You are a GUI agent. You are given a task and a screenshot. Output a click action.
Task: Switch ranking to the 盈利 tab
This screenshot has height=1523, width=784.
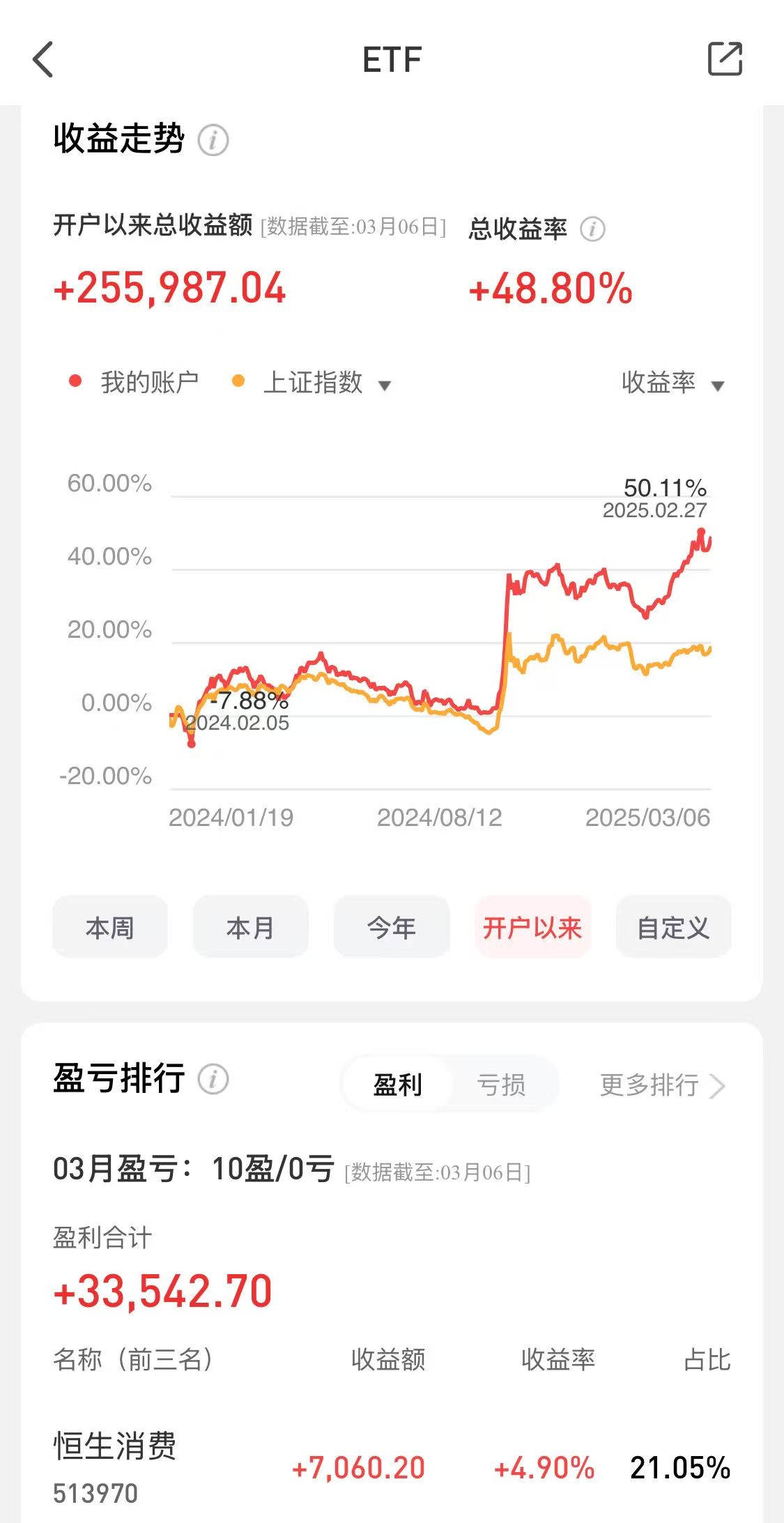(397, 1085)
